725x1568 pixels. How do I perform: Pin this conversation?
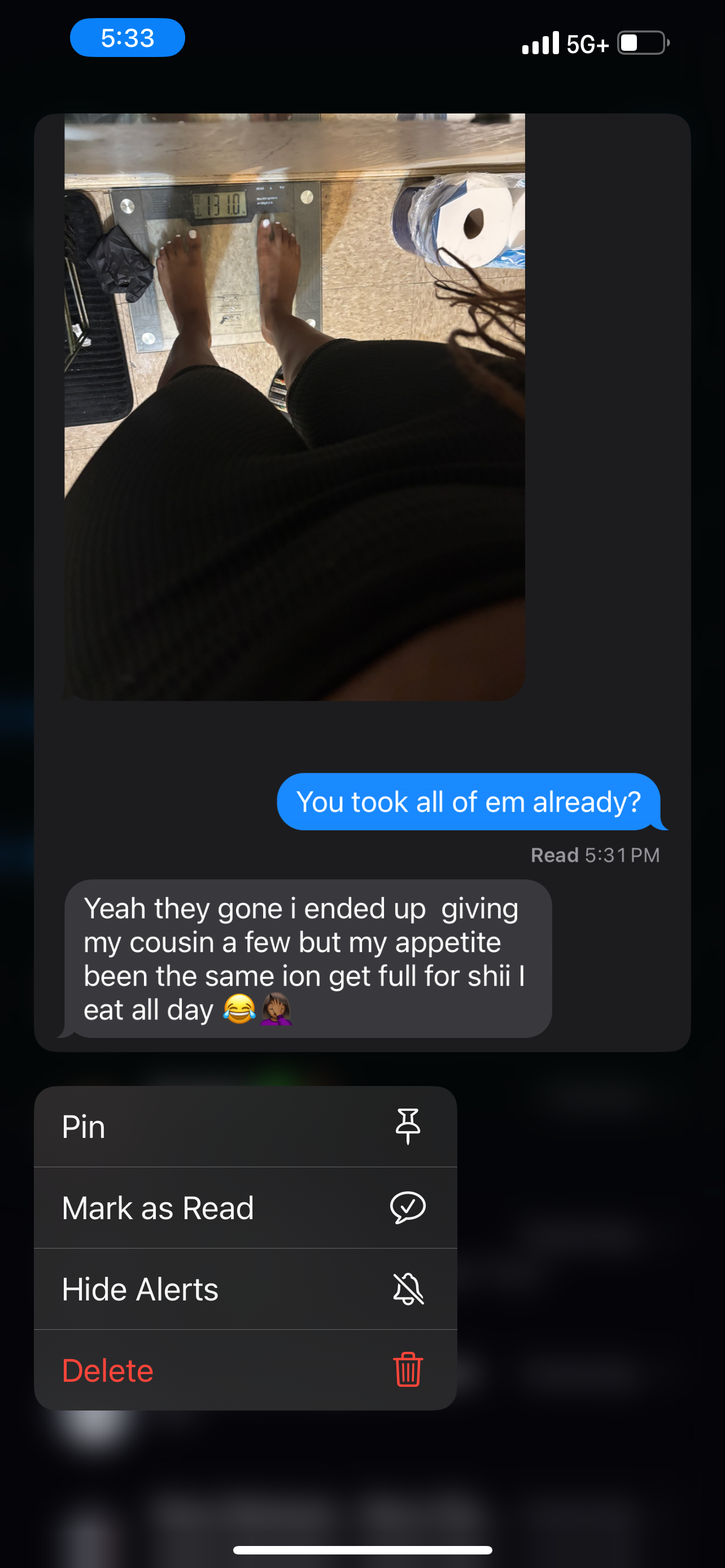pyautogui.click(x=244, y=1127)
